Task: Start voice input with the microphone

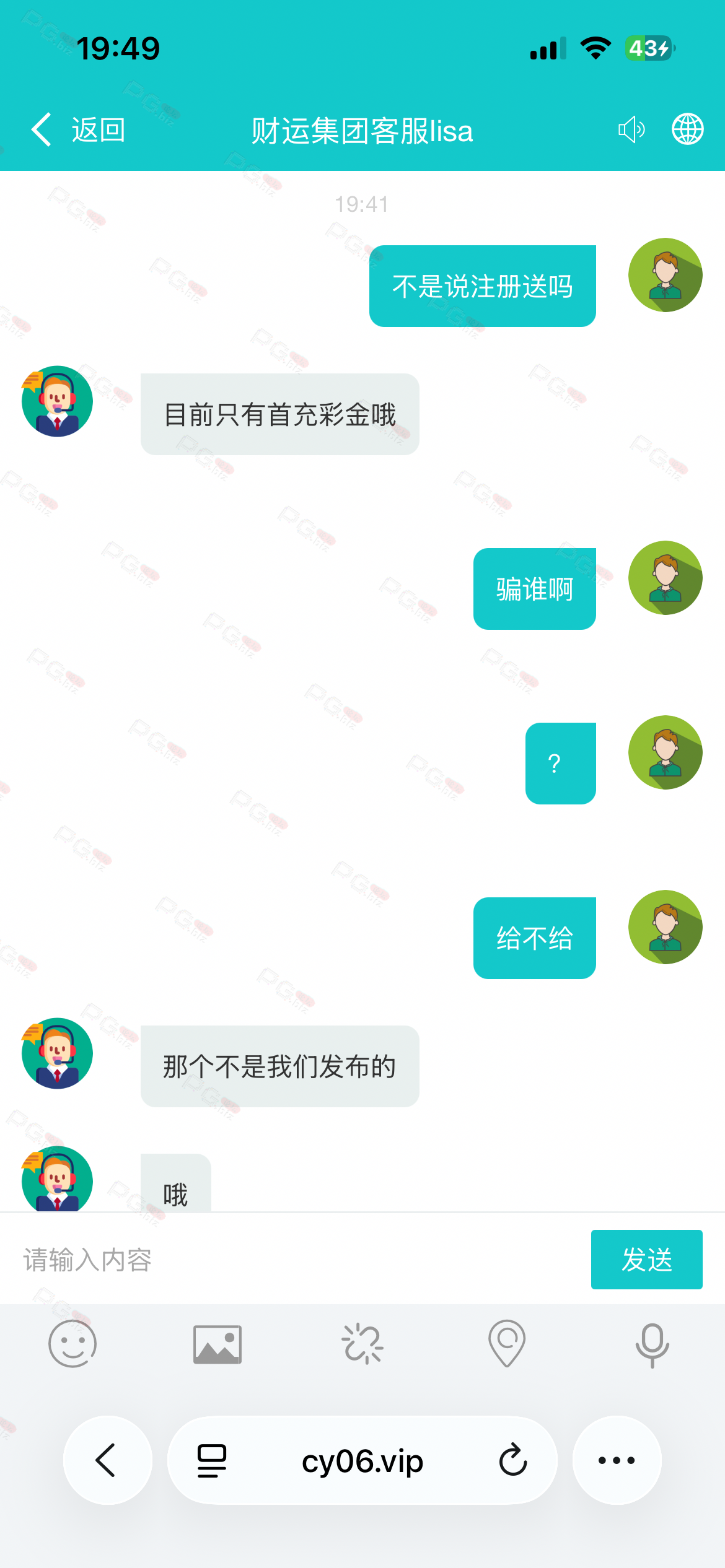Action: coord(652,1345)
